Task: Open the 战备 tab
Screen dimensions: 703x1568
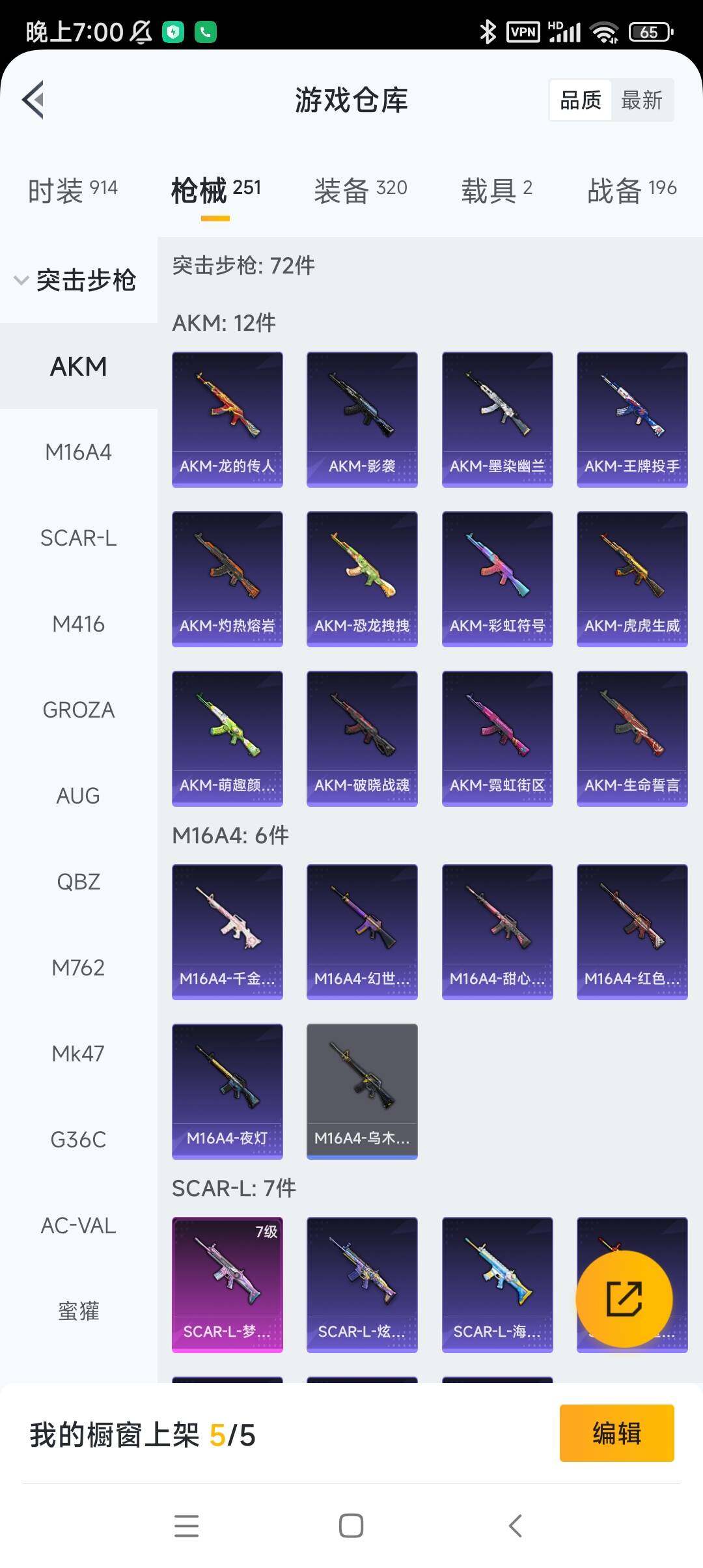Action: (631, 190)
